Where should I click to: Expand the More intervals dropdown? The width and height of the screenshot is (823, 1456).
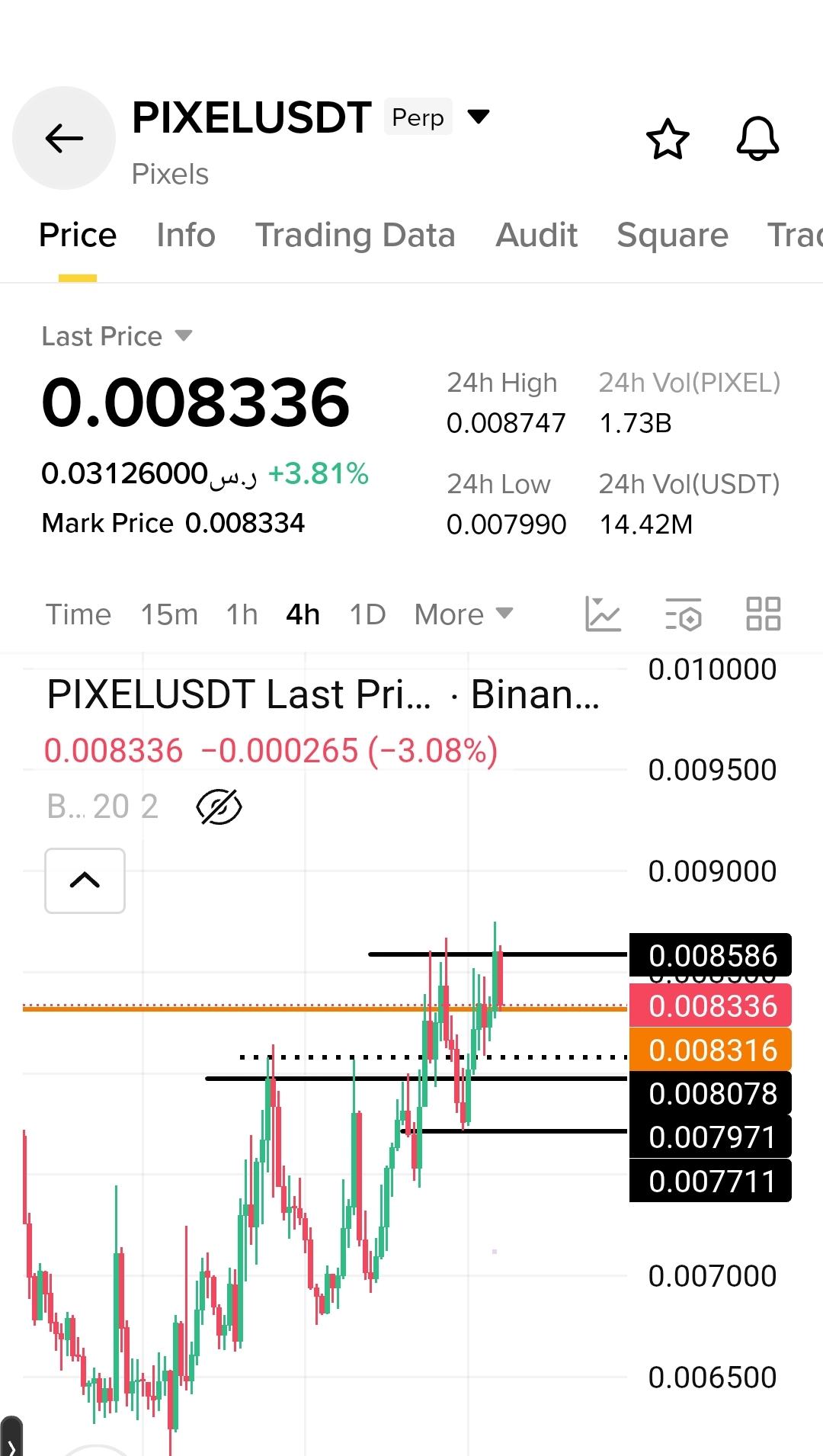tap(463, 614)
